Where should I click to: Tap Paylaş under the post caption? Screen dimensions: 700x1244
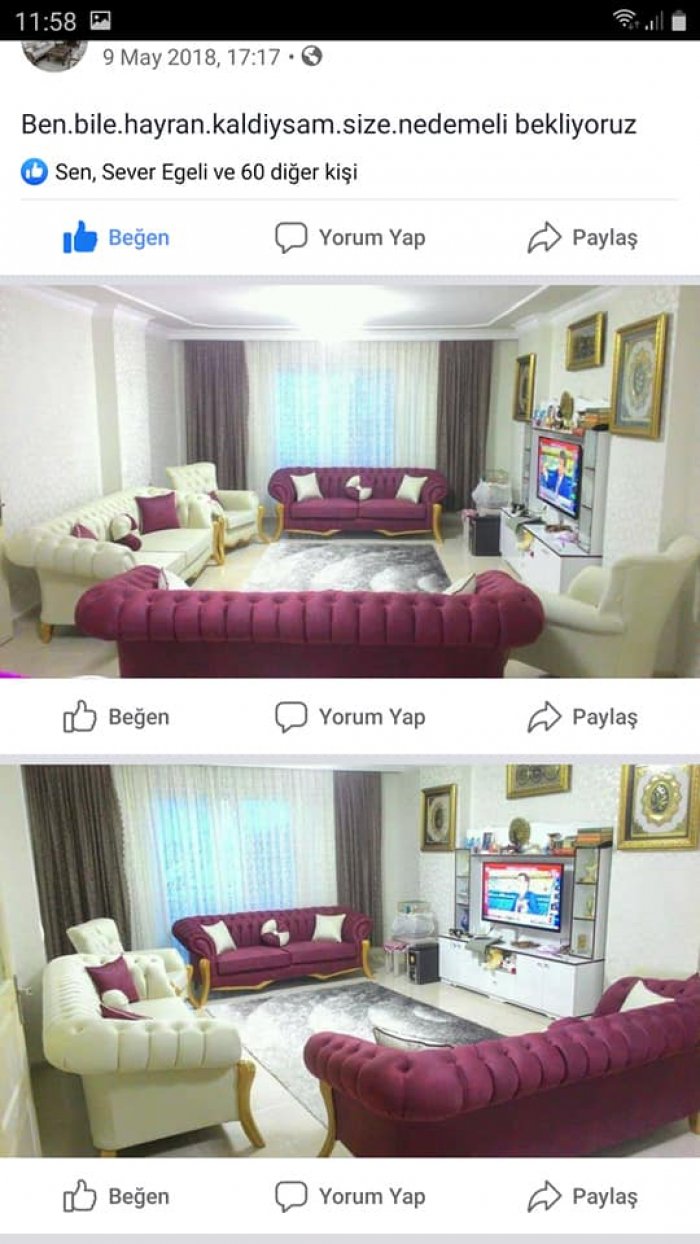coord(582,238)
